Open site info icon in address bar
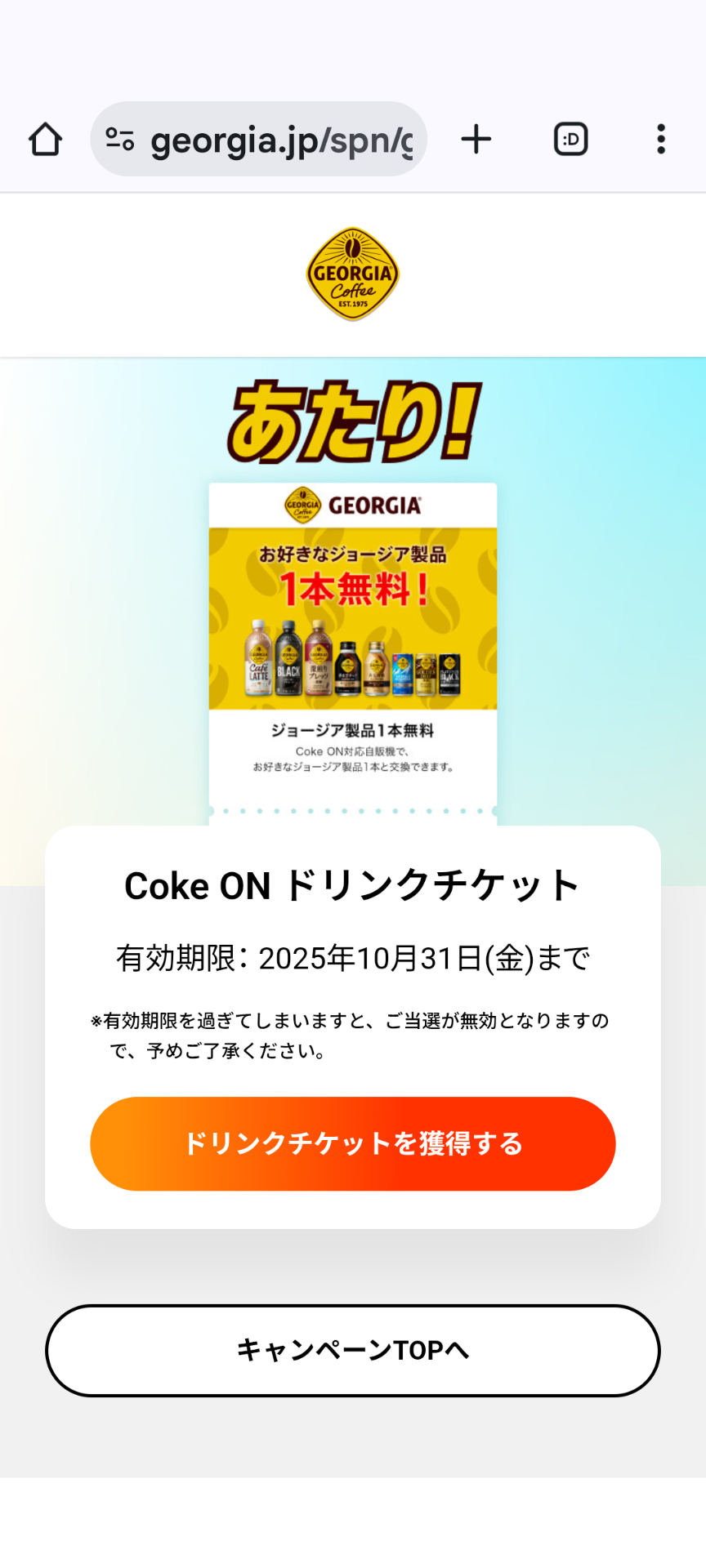706x1568 pixels. 120,140
